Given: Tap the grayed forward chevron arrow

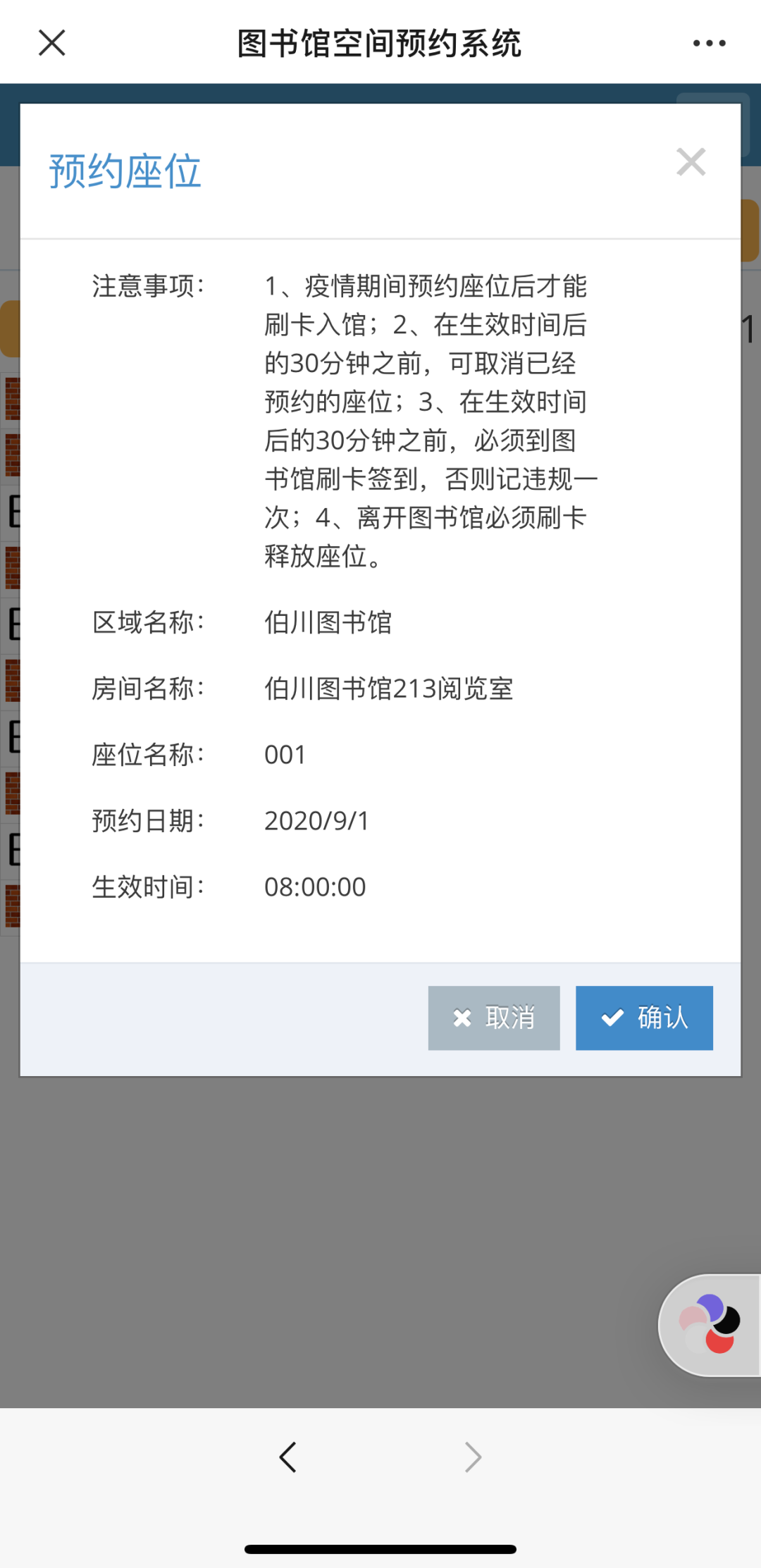Looking at the screenshot, I should [472, 1457].
